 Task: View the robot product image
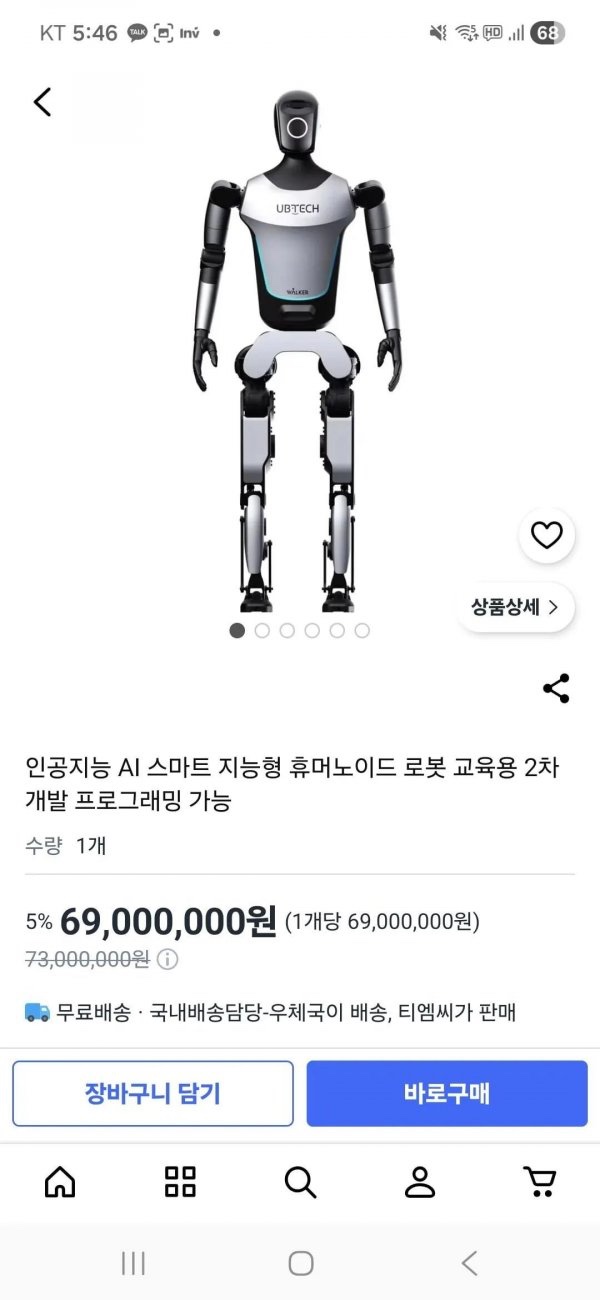(298, 350)
